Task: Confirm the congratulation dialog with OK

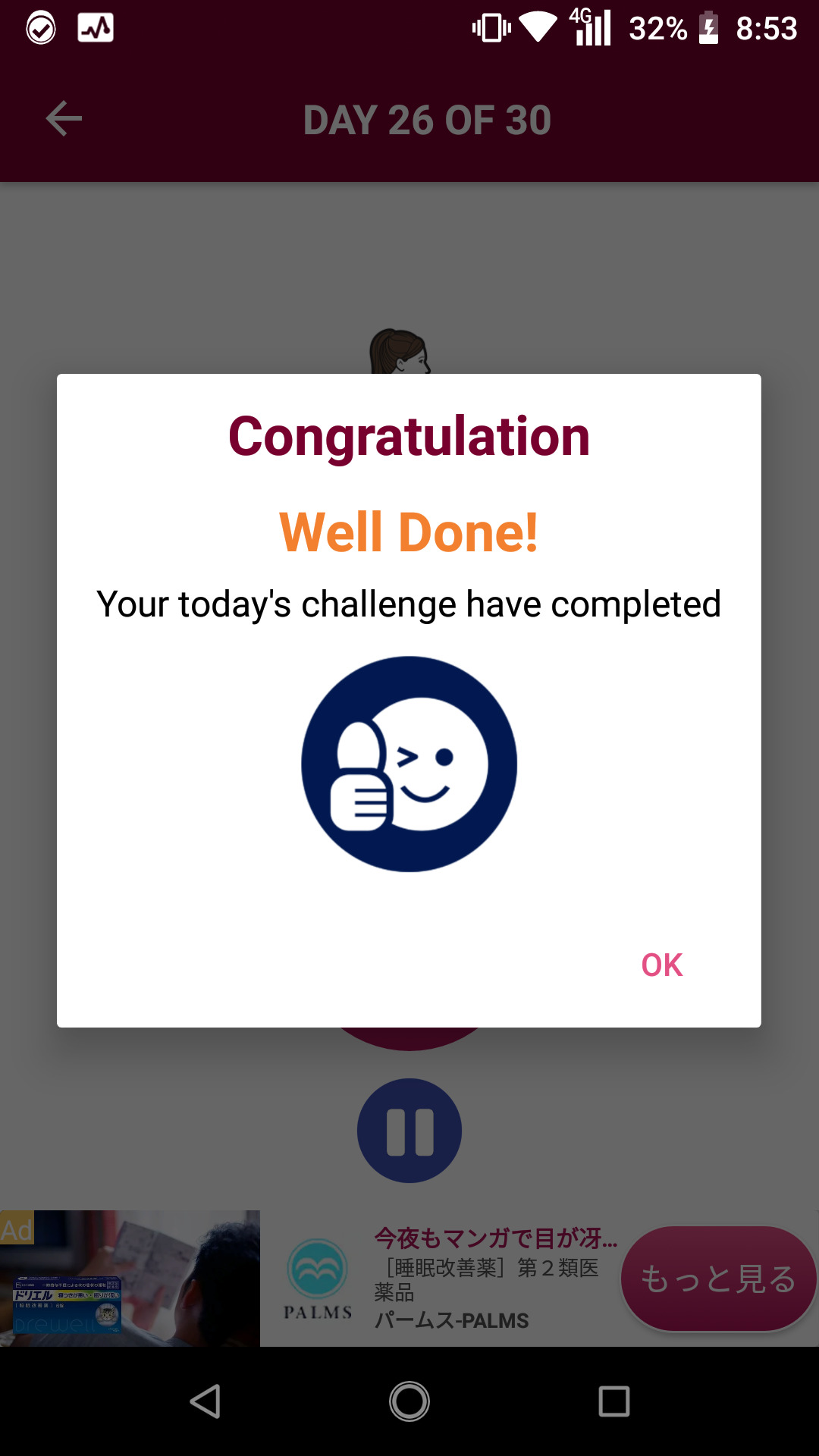Action: 661,965
